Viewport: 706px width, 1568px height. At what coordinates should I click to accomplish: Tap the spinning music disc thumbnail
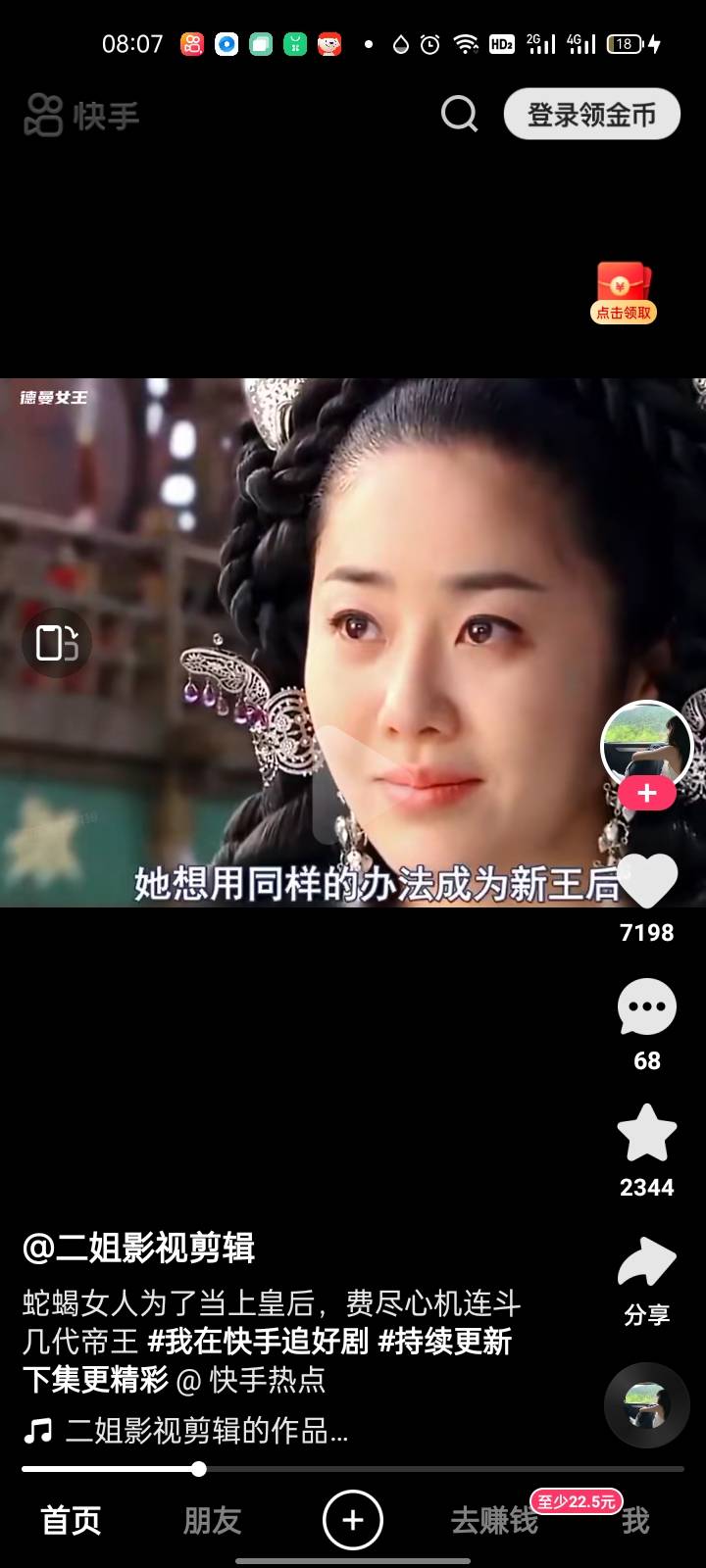click(x=647, y=1406)
